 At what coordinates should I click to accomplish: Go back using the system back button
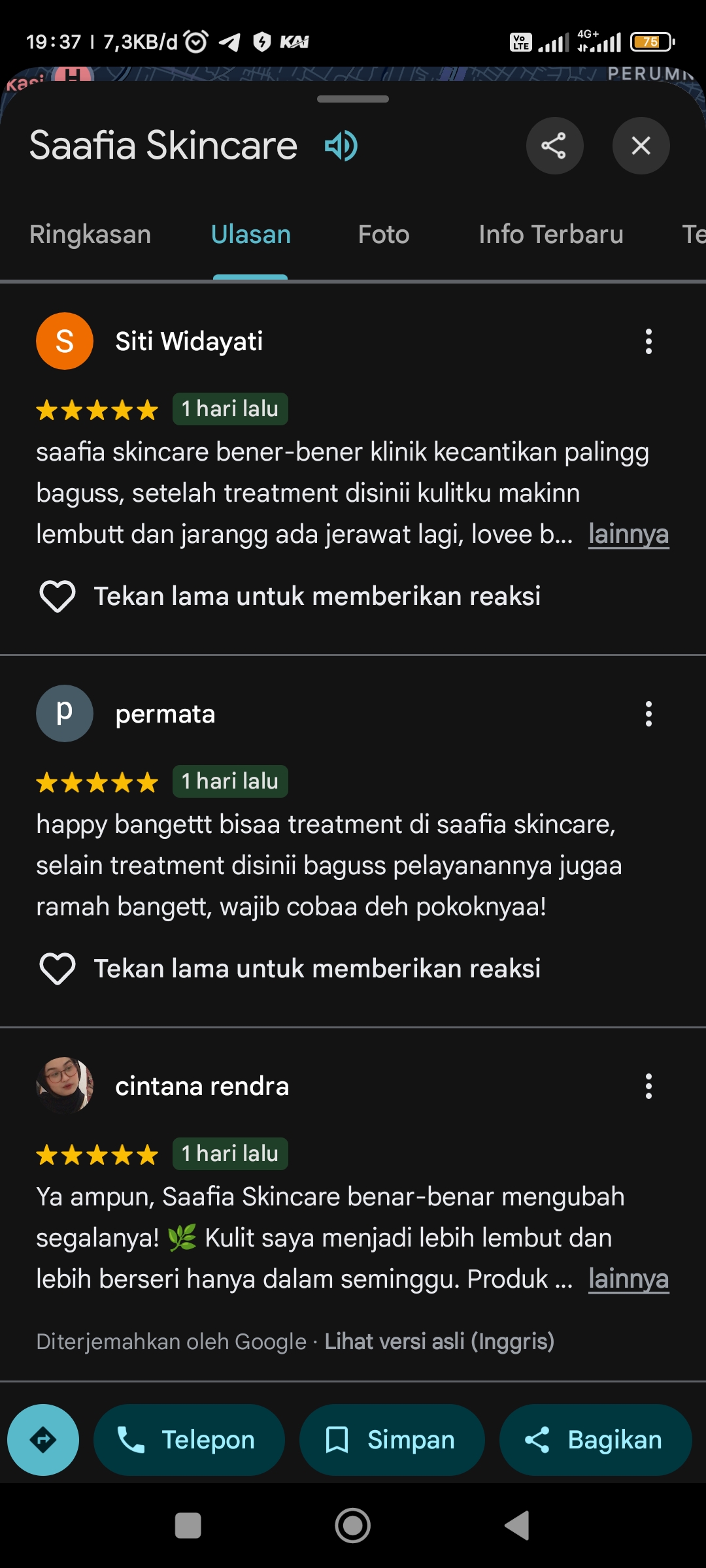coord(517,1526)
